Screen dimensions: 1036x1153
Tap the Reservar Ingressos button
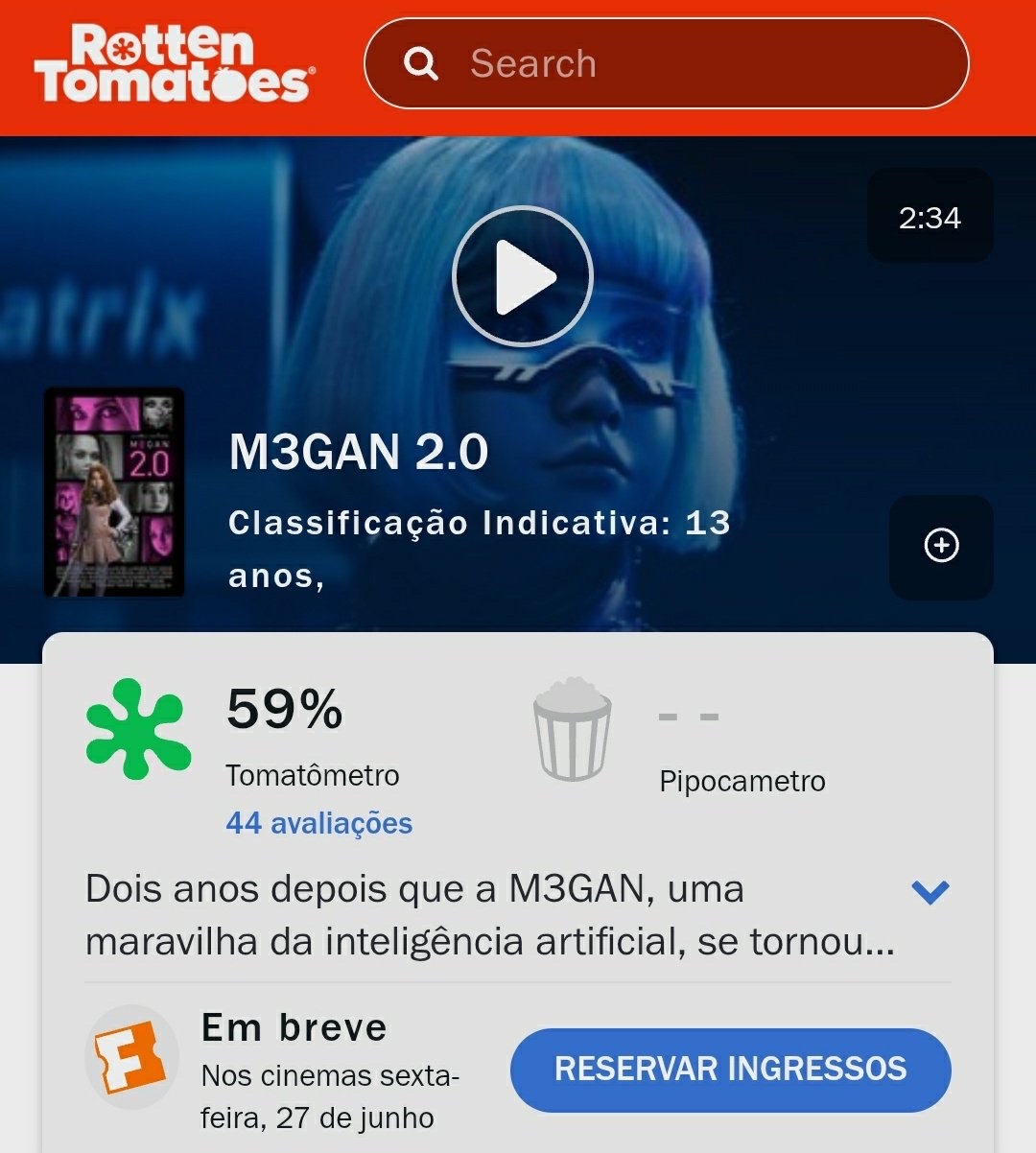point(730,1070)
